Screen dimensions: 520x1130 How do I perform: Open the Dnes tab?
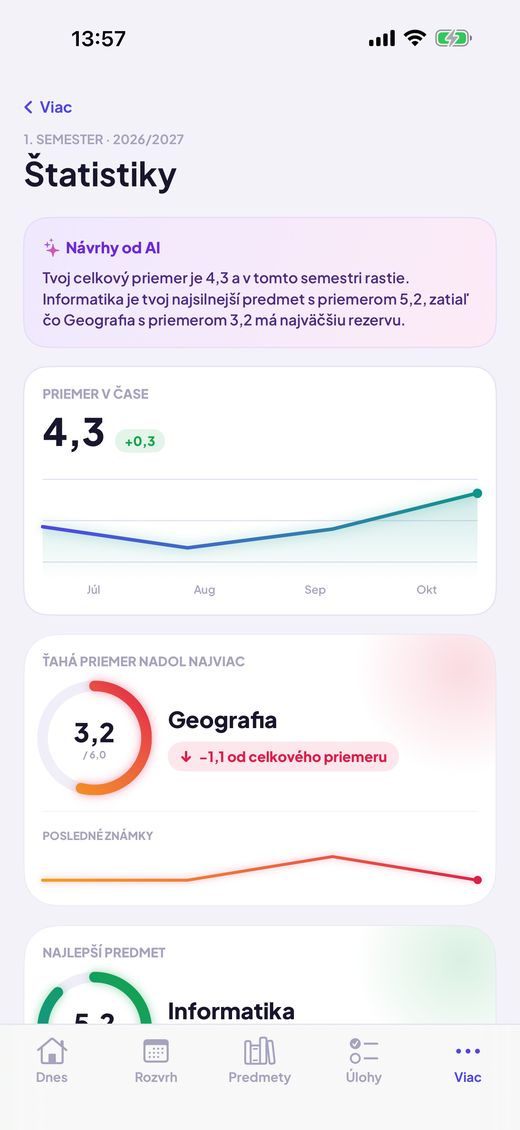[x=52, y=1061]
